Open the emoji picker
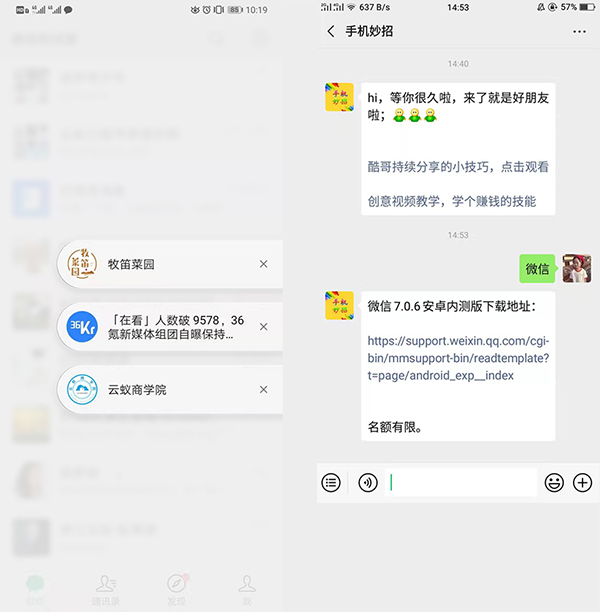Screen dimensions: 600x612 [x=553, y=482]
